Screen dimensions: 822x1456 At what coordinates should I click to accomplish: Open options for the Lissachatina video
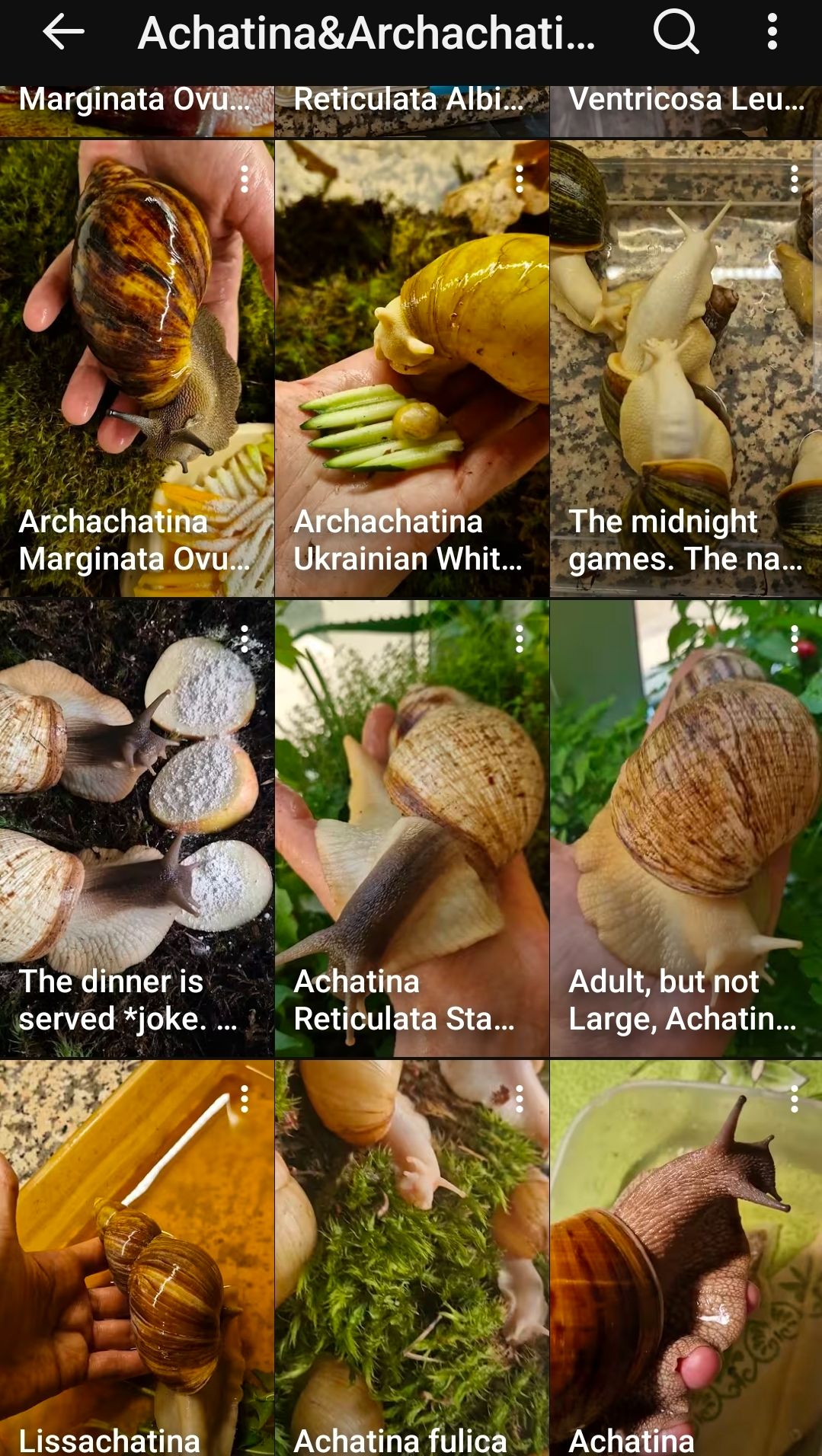[245, 1099]
